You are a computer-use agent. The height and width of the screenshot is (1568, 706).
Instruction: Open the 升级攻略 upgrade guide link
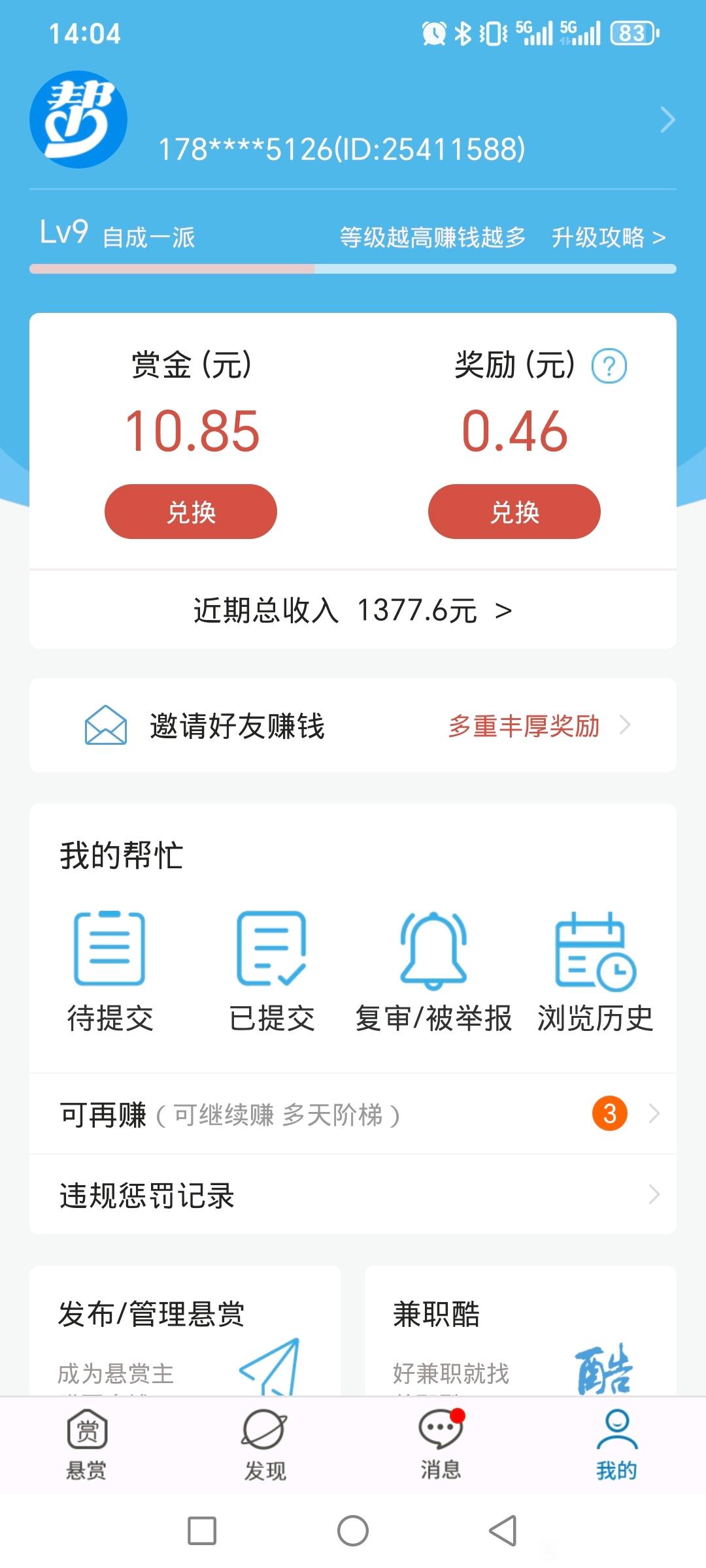tap(609, 237)
